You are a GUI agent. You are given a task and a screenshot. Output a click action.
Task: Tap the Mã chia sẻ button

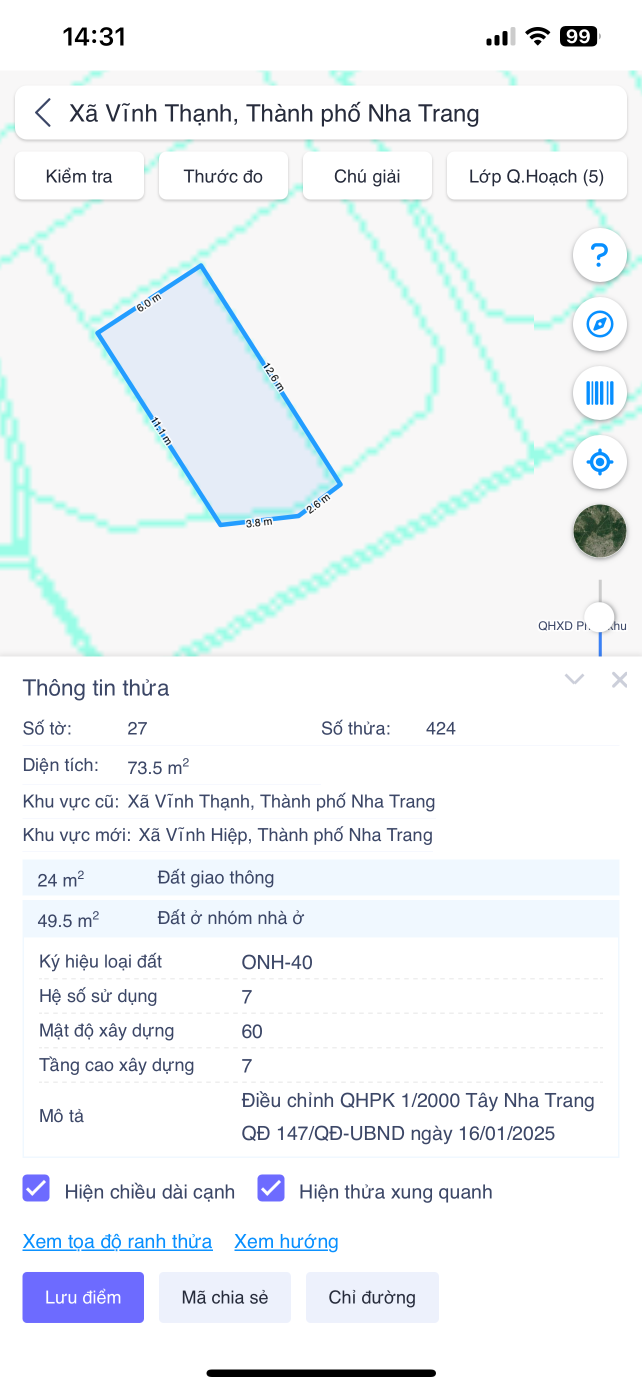224,1298
